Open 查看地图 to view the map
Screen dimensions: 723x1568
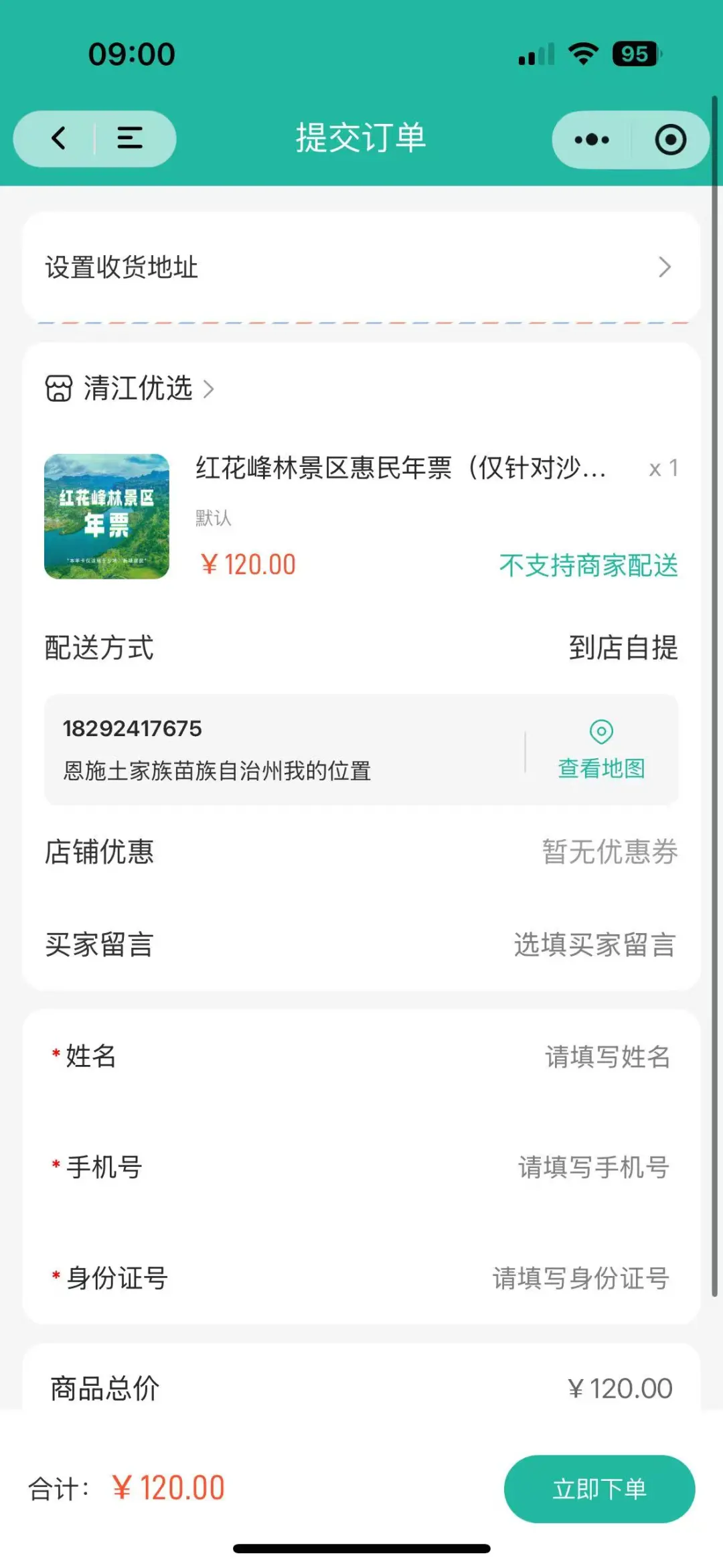point(600,769)
